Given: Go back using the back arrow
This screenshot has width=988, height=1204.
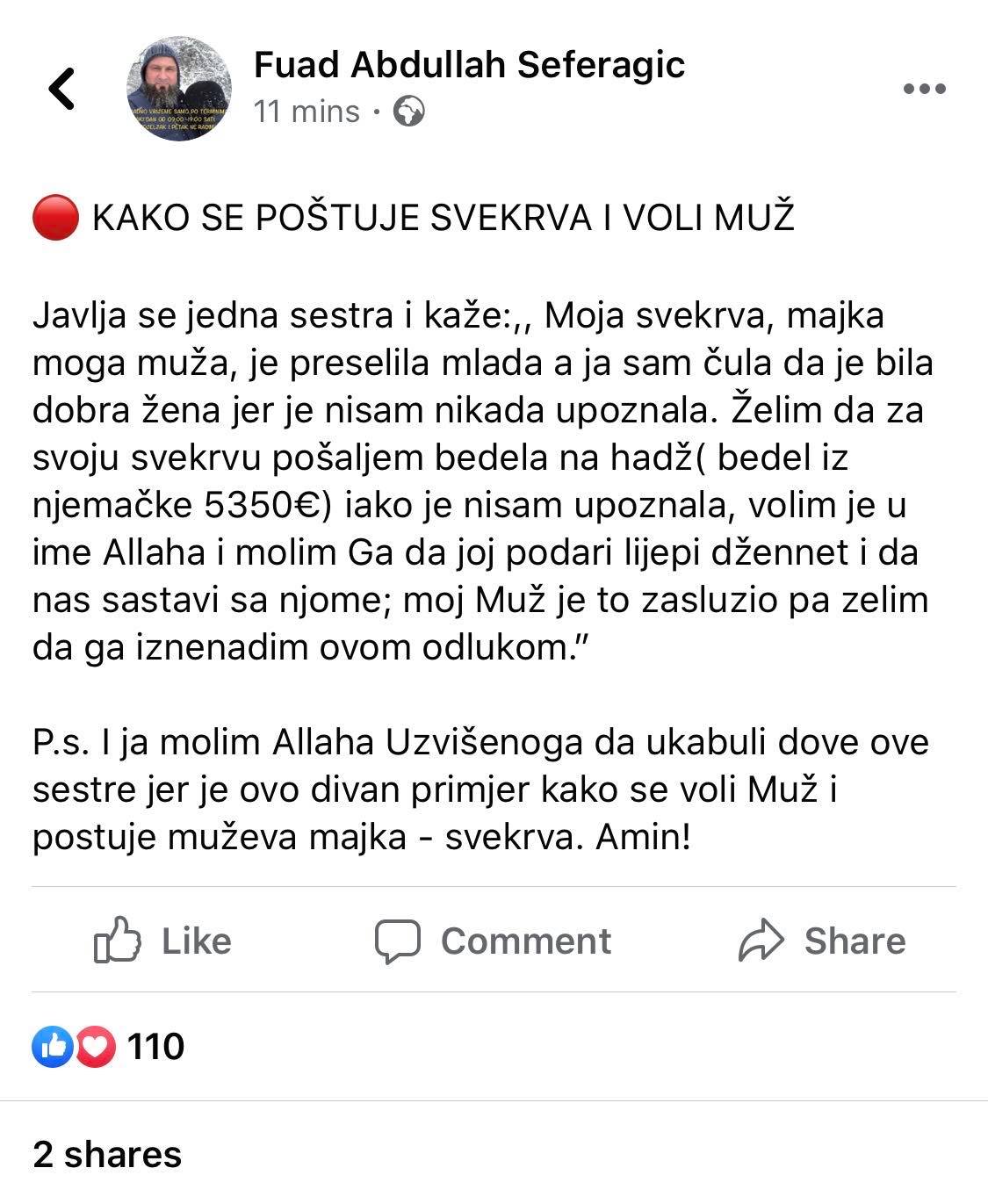Looking at the screenshot, I should [x=61, y=89].
